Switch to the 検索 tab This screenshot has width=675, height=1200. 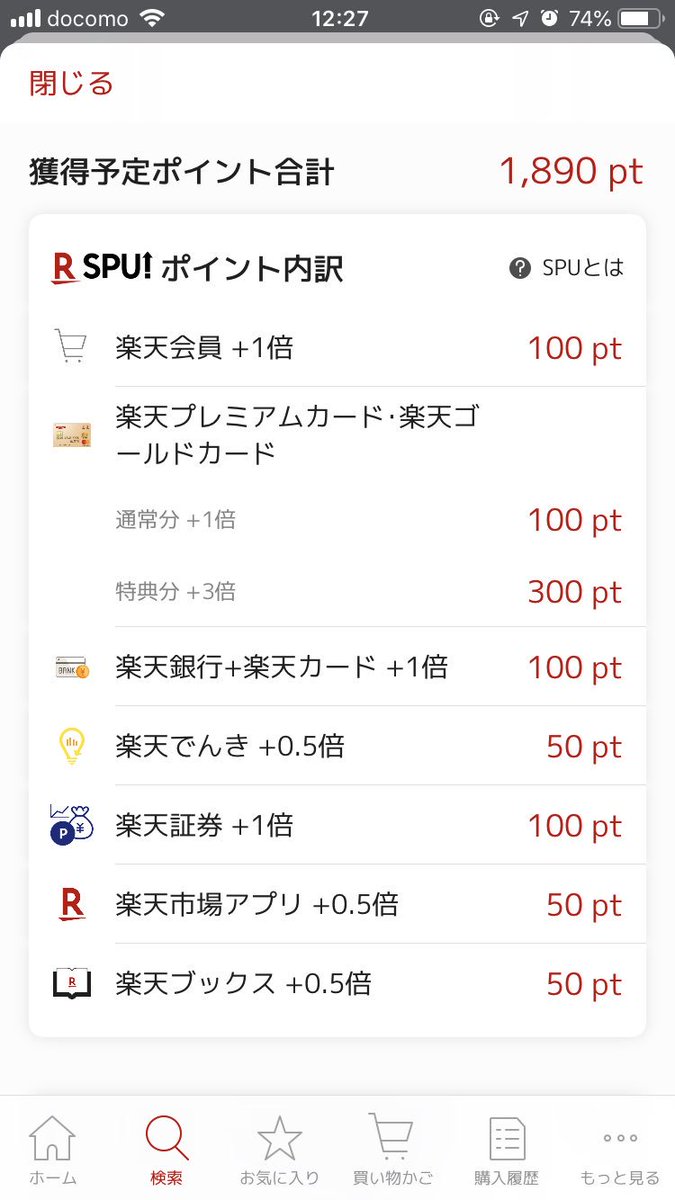click(x=167, y=1149)
